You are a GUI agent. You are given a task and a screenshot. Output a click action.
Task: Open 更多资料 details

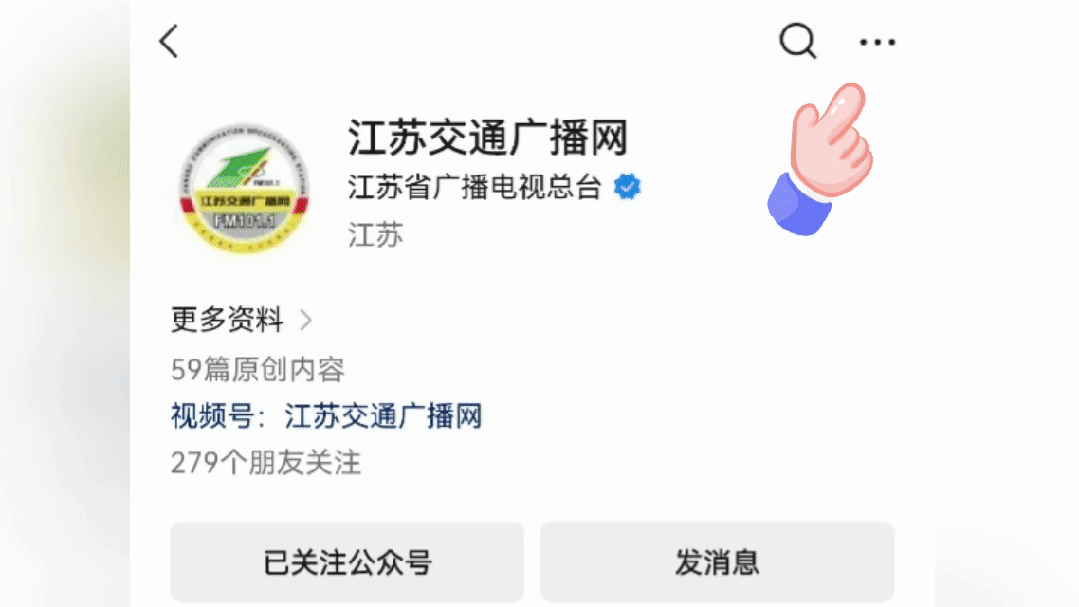[241, 320]
